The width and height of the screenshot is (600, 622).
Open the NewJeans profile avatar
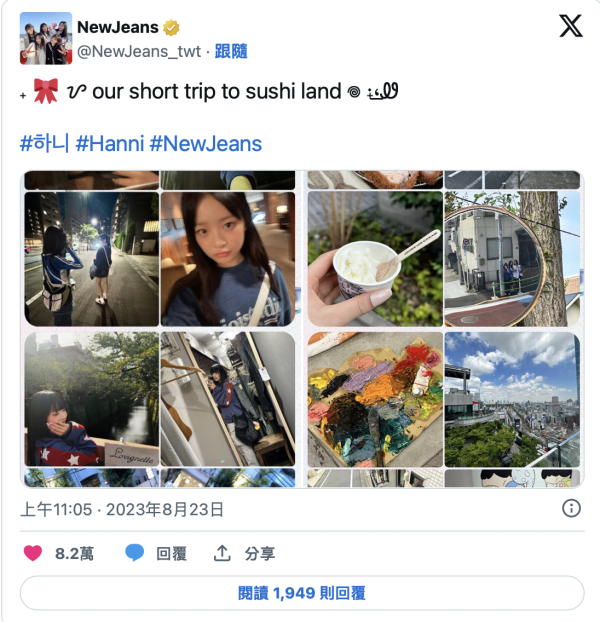[x=45, y=39]
